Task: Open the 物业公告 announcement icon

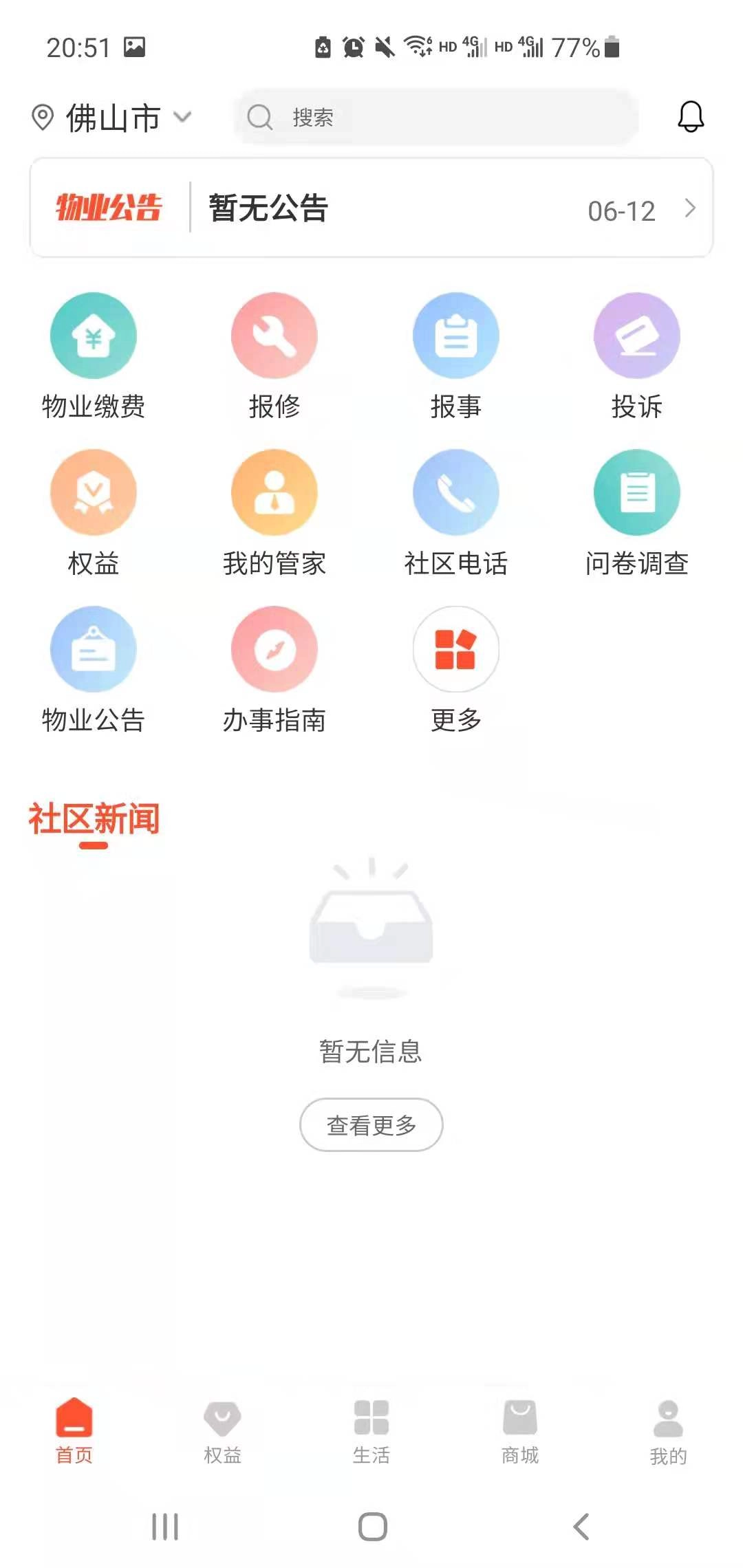Action: coord(93,649)
